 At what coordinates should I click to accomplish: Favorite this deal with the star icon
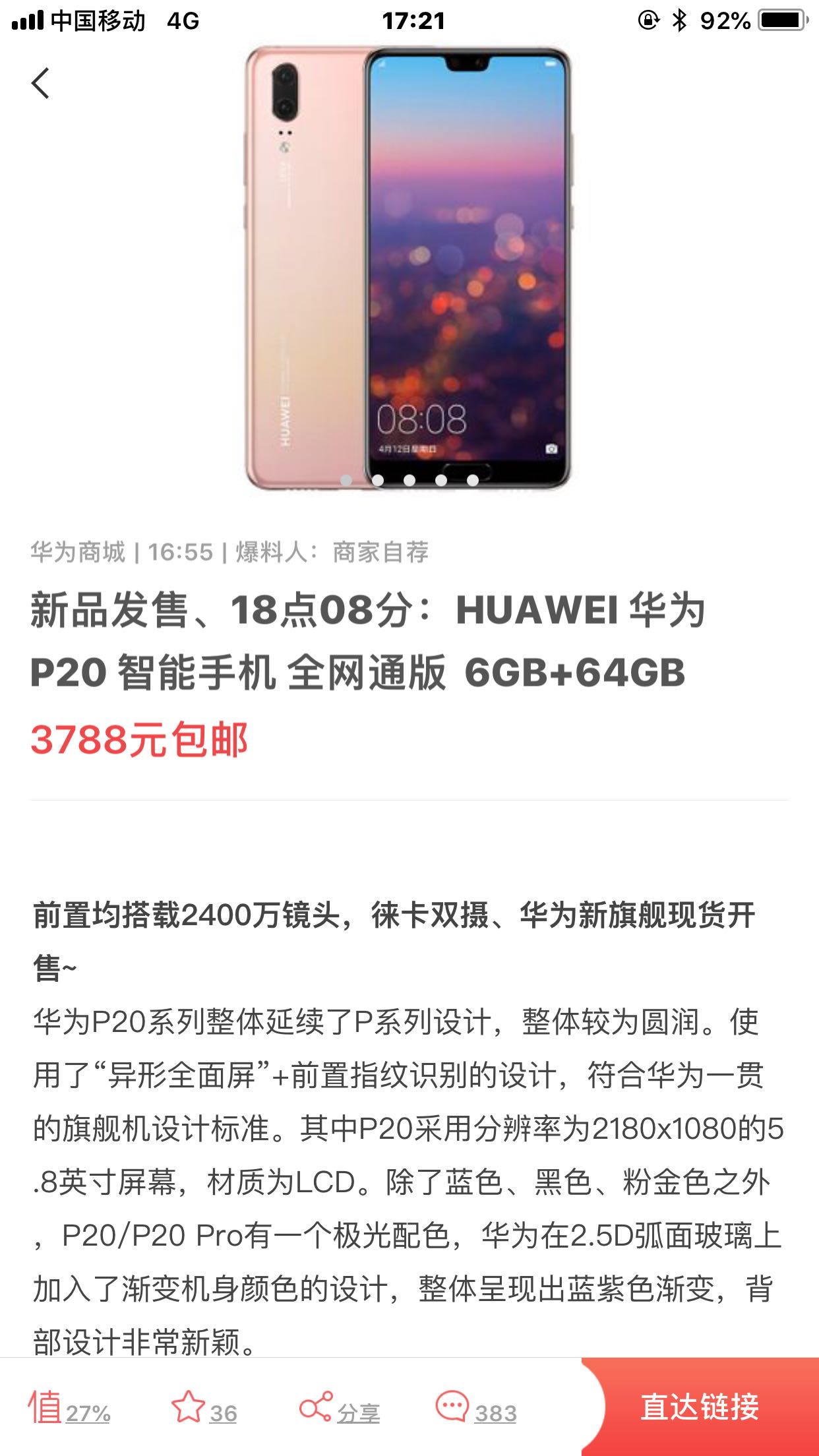point(204,1409)
